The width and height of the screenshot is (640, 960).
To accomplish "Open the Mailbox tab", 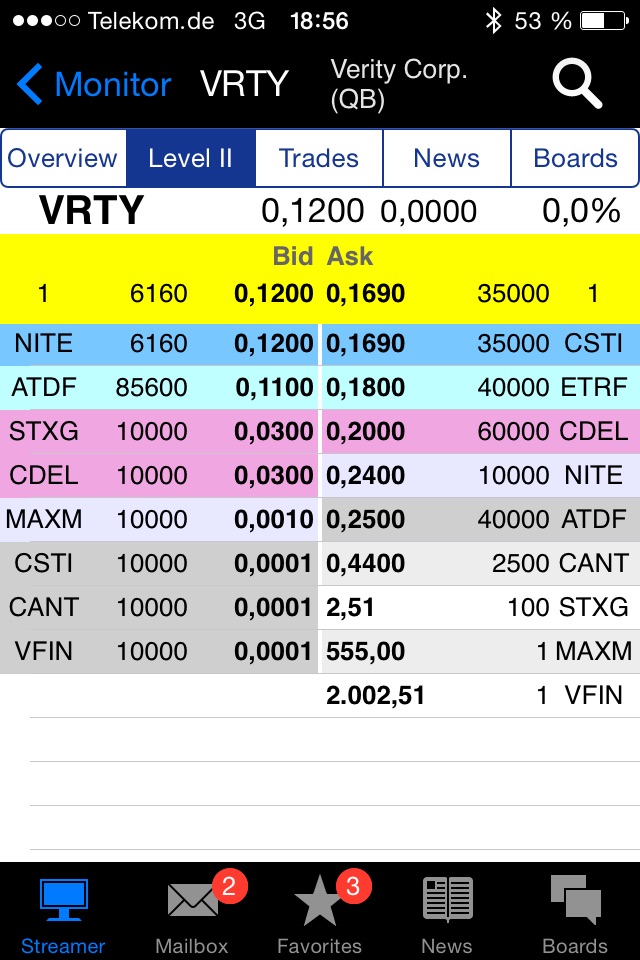I will [x=192, y=912].
